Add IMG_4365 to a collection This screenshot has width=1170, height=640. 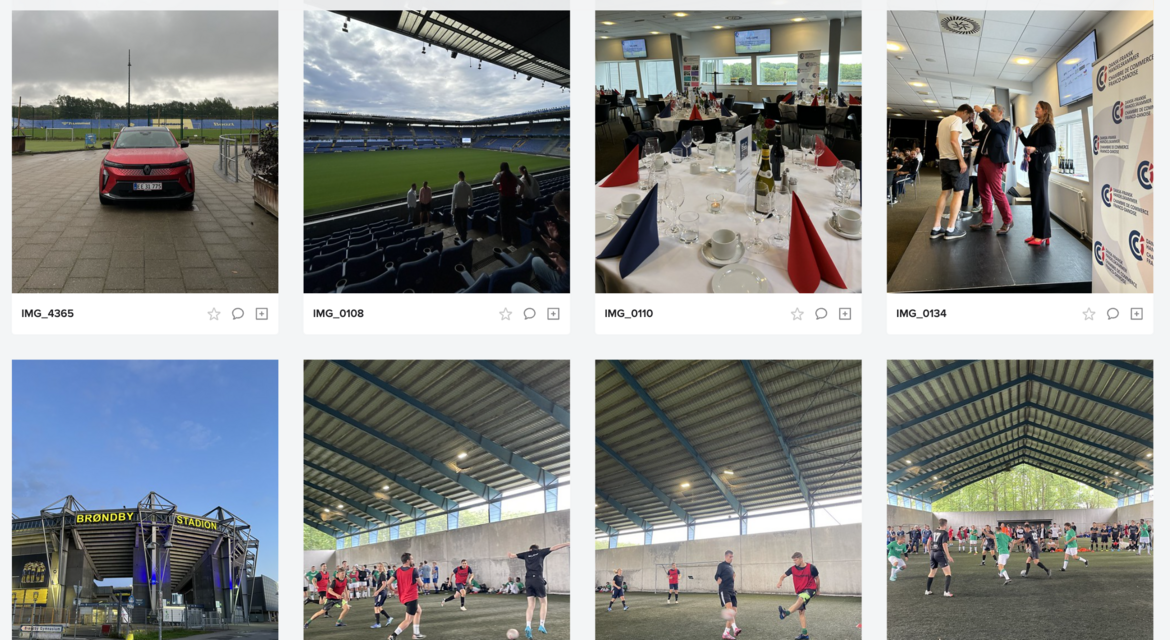click(x=262, y=314)
